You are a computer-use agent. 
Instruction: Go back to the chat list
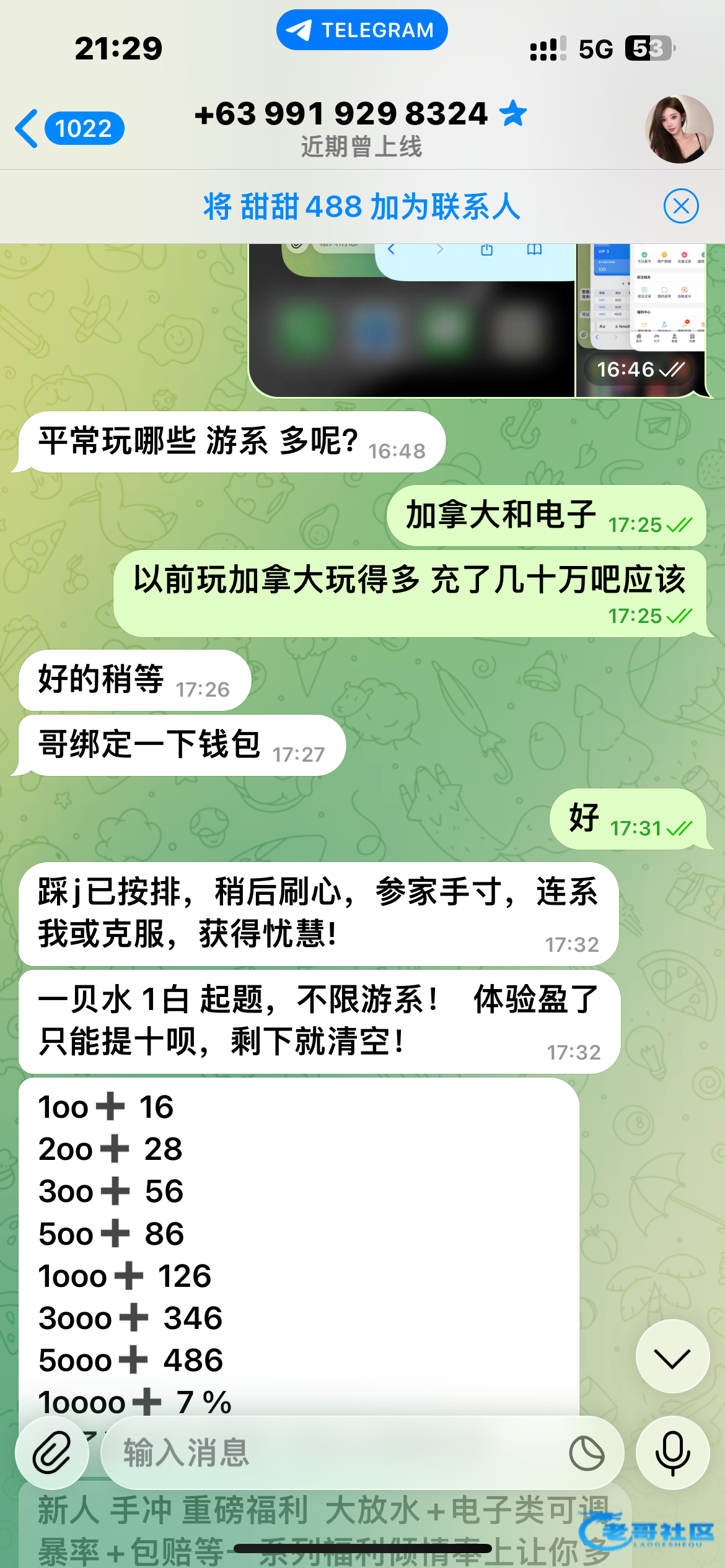pos(68,129)
